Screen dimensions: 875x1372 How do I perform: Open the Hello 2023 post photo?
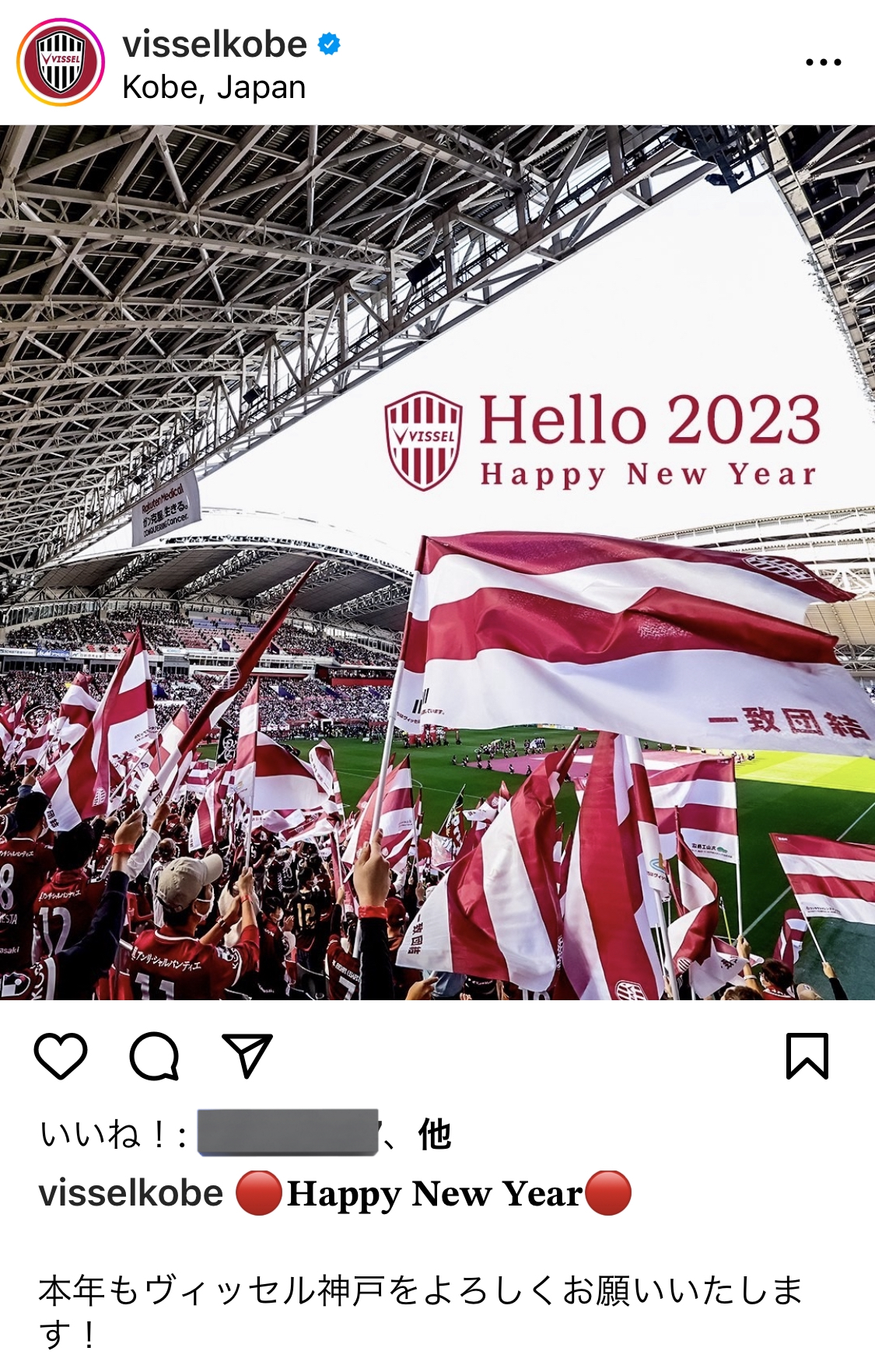click(437, 562)
